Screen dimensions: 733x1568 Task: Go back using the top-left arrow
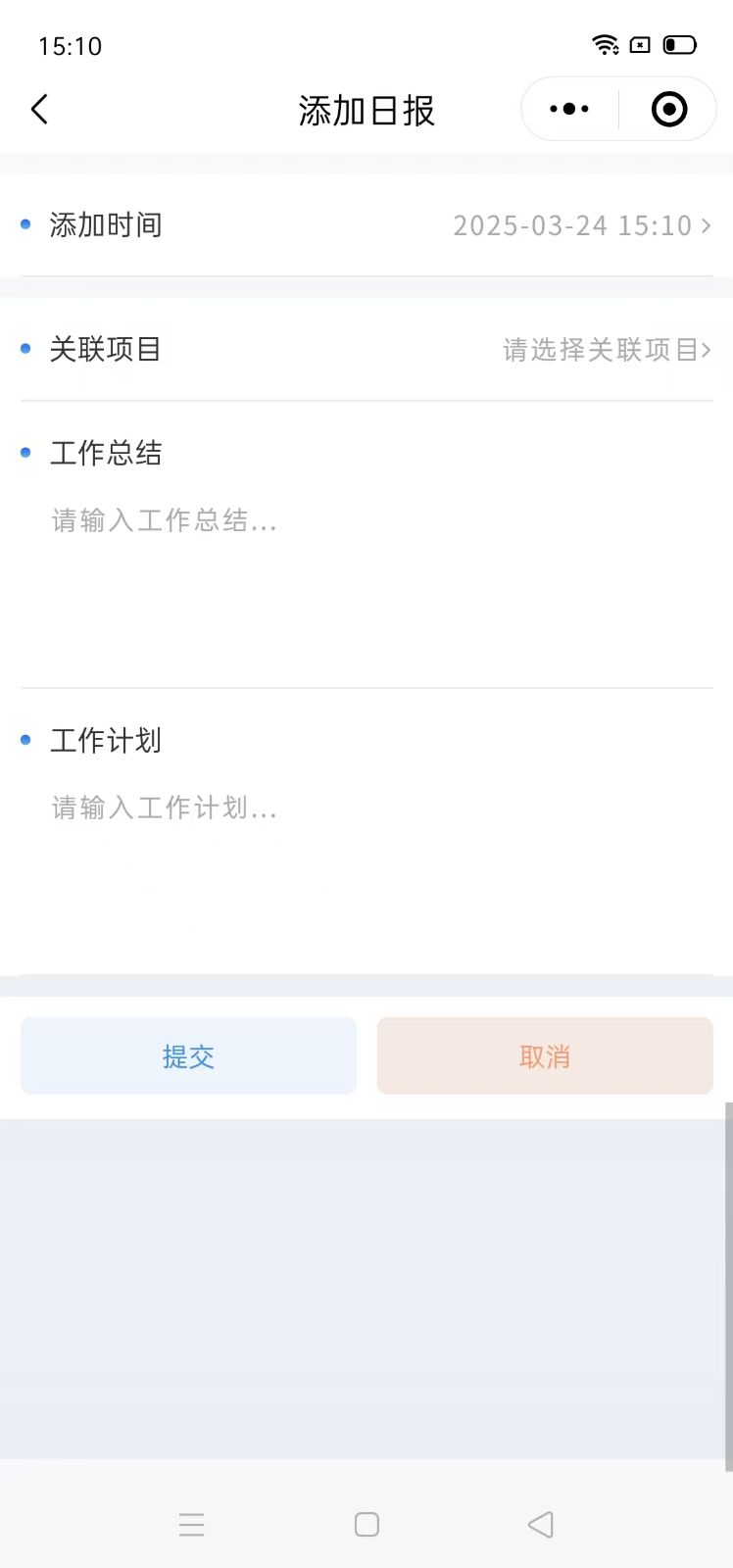39,110
